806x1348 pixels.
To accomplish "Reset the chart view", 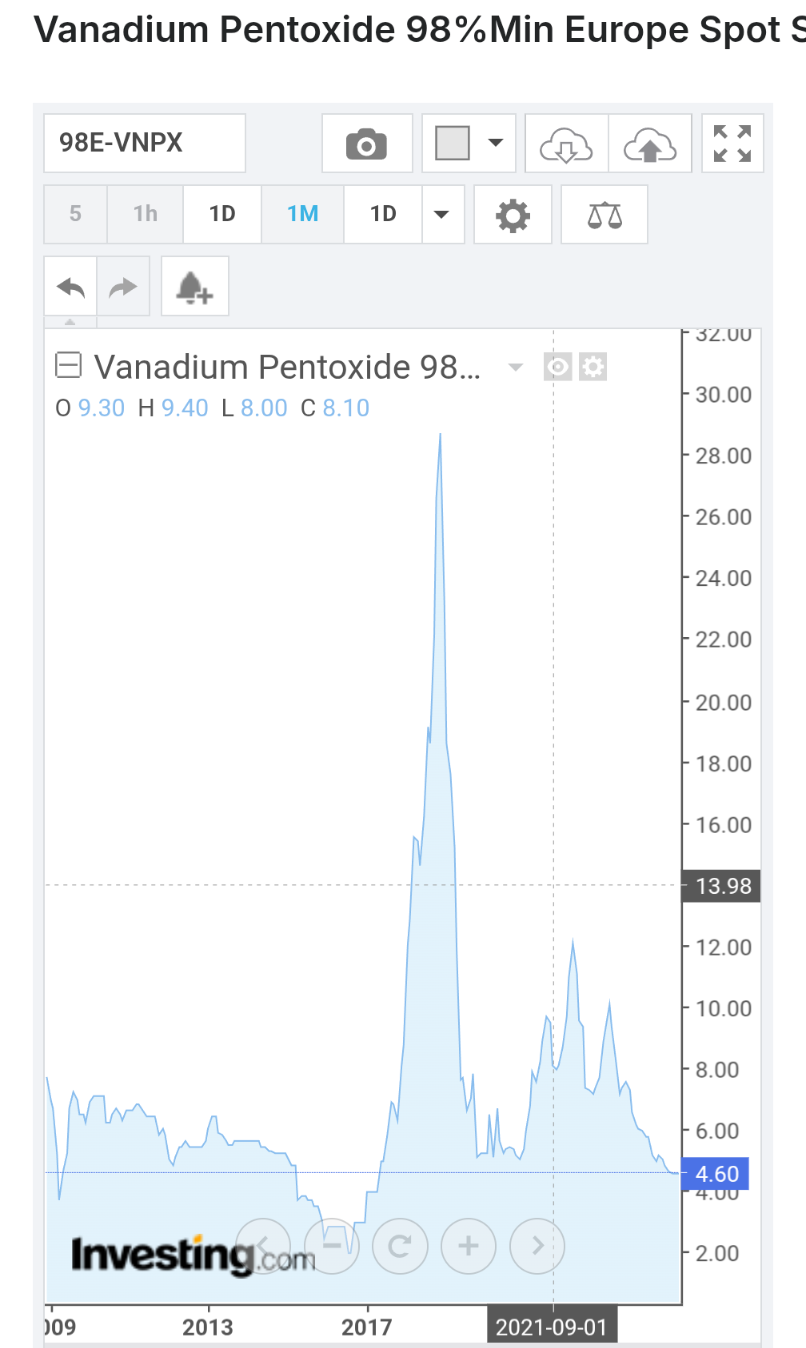I will pos(399,1245).
